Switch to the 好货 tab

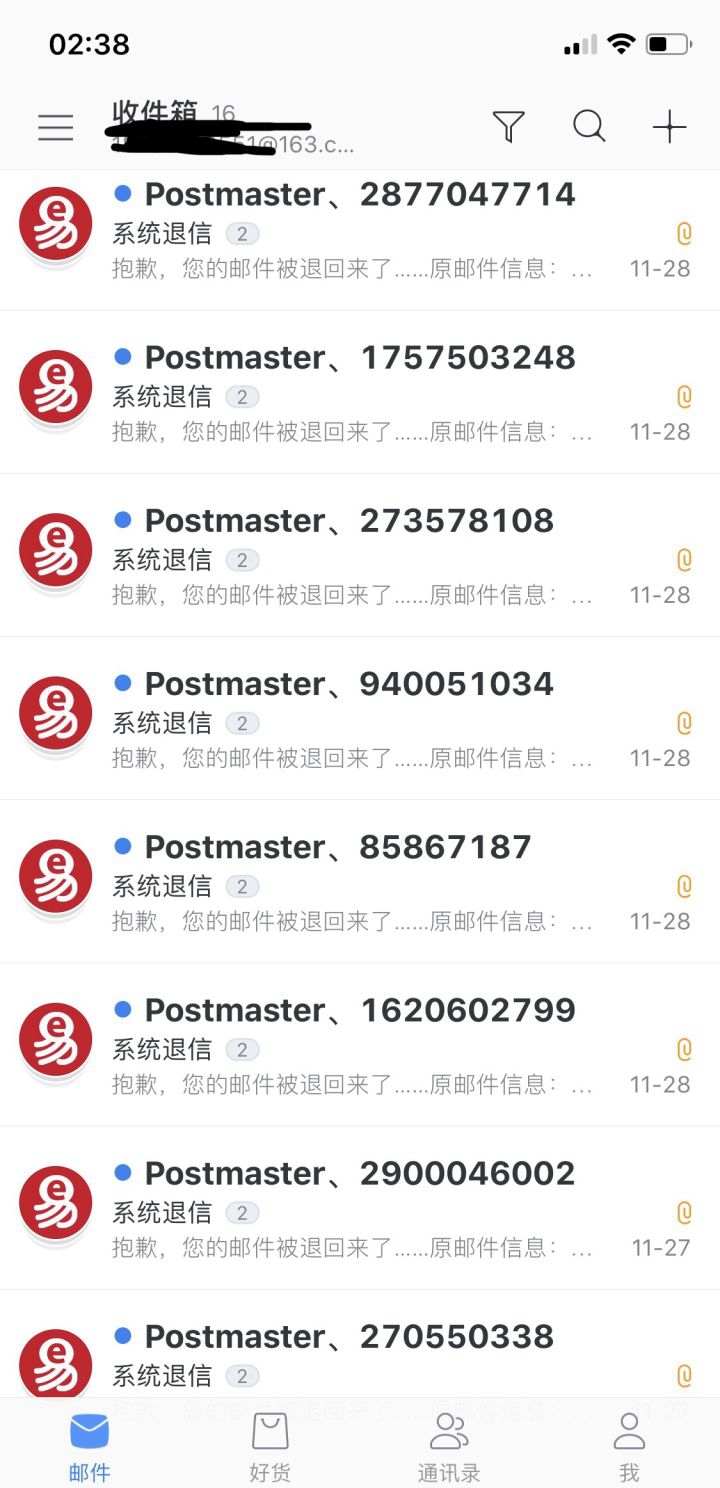(x=268, y=1443)
